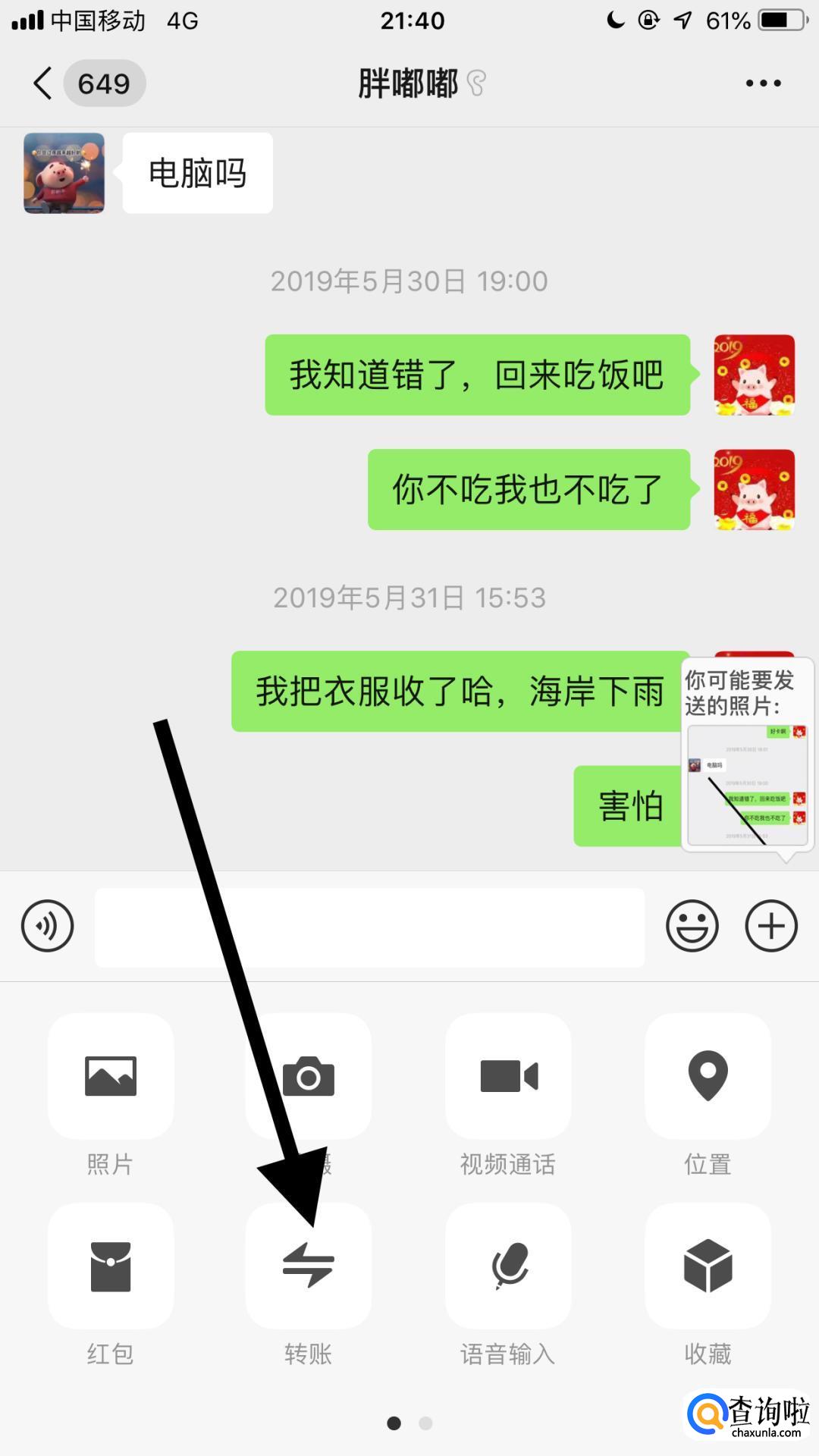This screenshot has width=819, height=1456.
Task: Tap the message text field
Action: coord(369,927)
